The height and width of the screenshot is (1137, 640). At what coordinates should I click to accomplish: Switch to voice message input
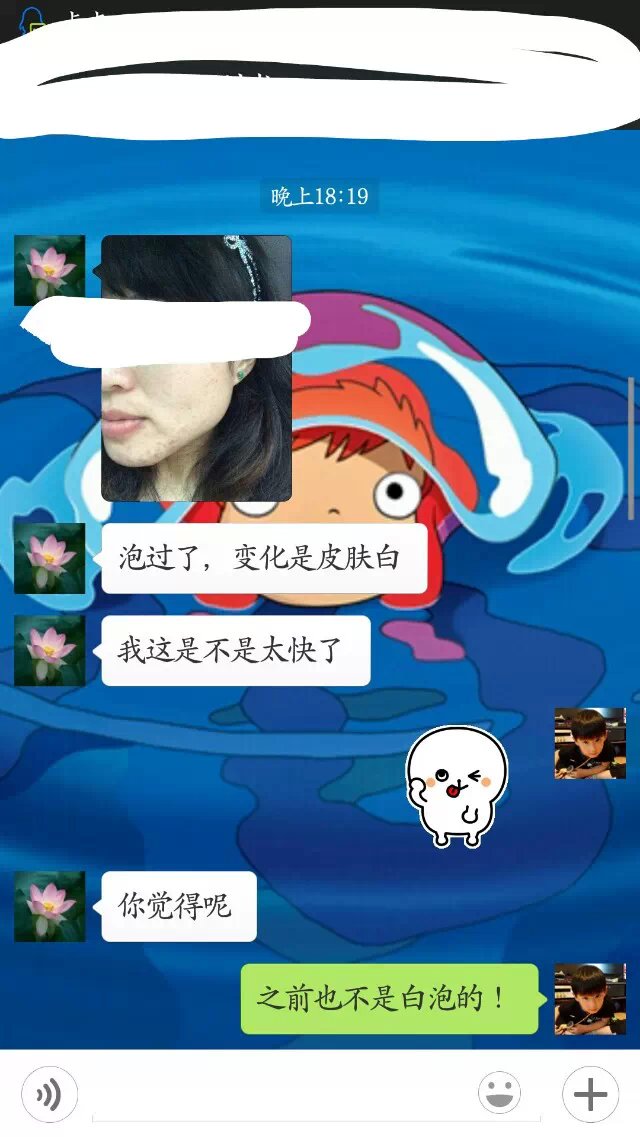coord(49,1095)
